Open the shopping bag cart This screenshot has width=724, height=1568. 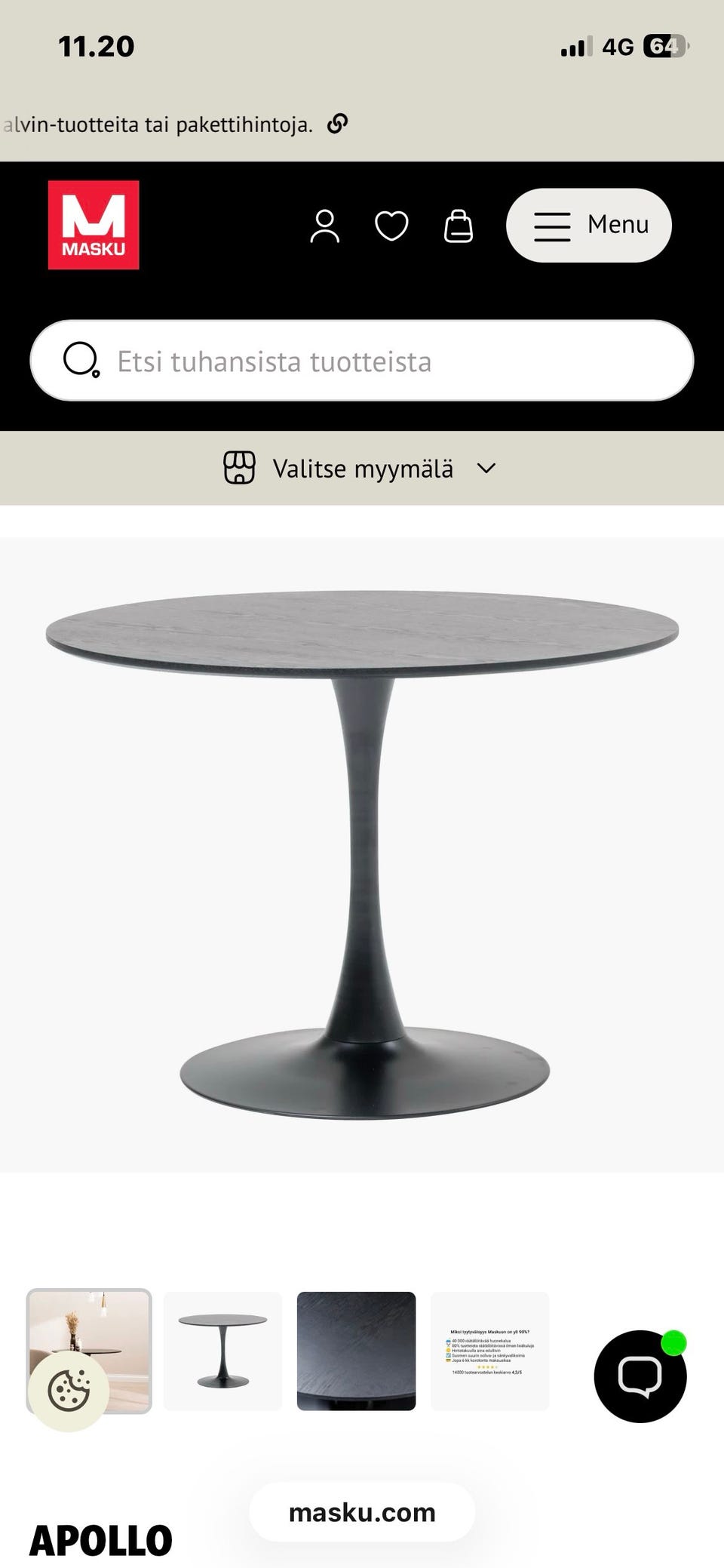click(459, 226)
